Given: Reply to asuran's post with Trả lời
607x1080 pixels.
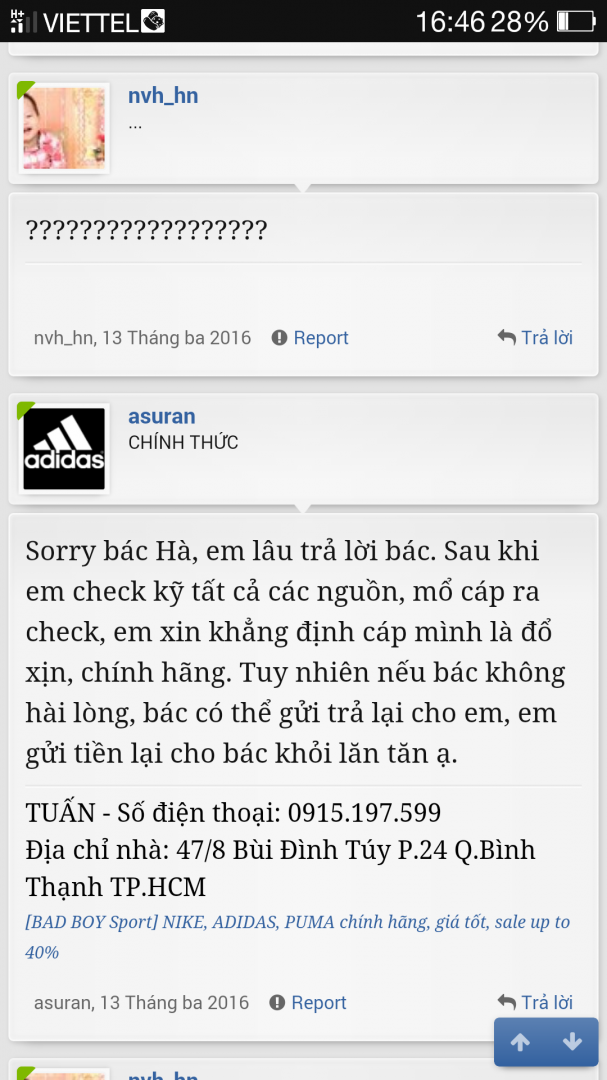Looking at the screenshot, I should [536, 1002].
